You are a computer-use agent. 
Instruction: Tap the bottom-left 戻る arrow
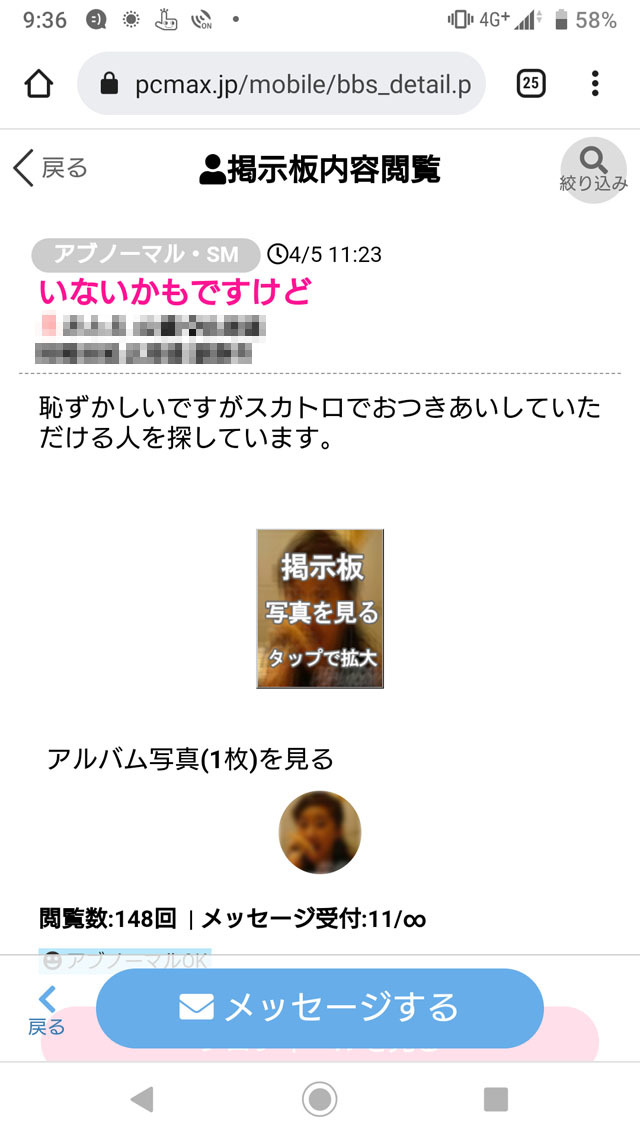[x=46, y=1010]
